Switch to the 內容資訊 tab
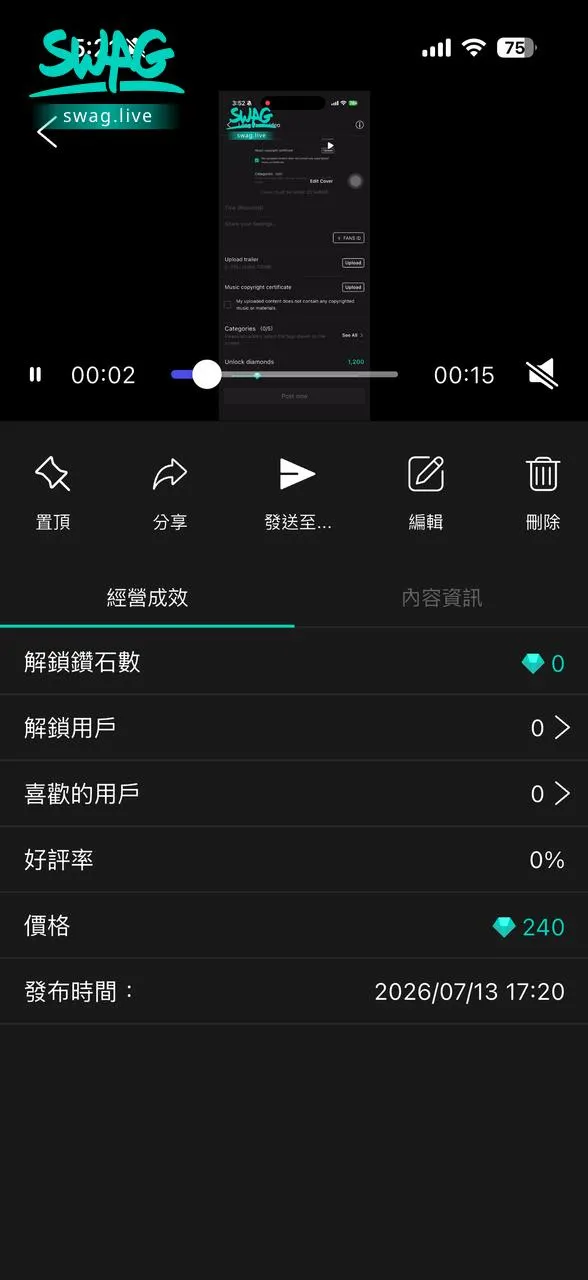Image resolution: width=588 pixels, height=1280 pixels. pos(441,598)
